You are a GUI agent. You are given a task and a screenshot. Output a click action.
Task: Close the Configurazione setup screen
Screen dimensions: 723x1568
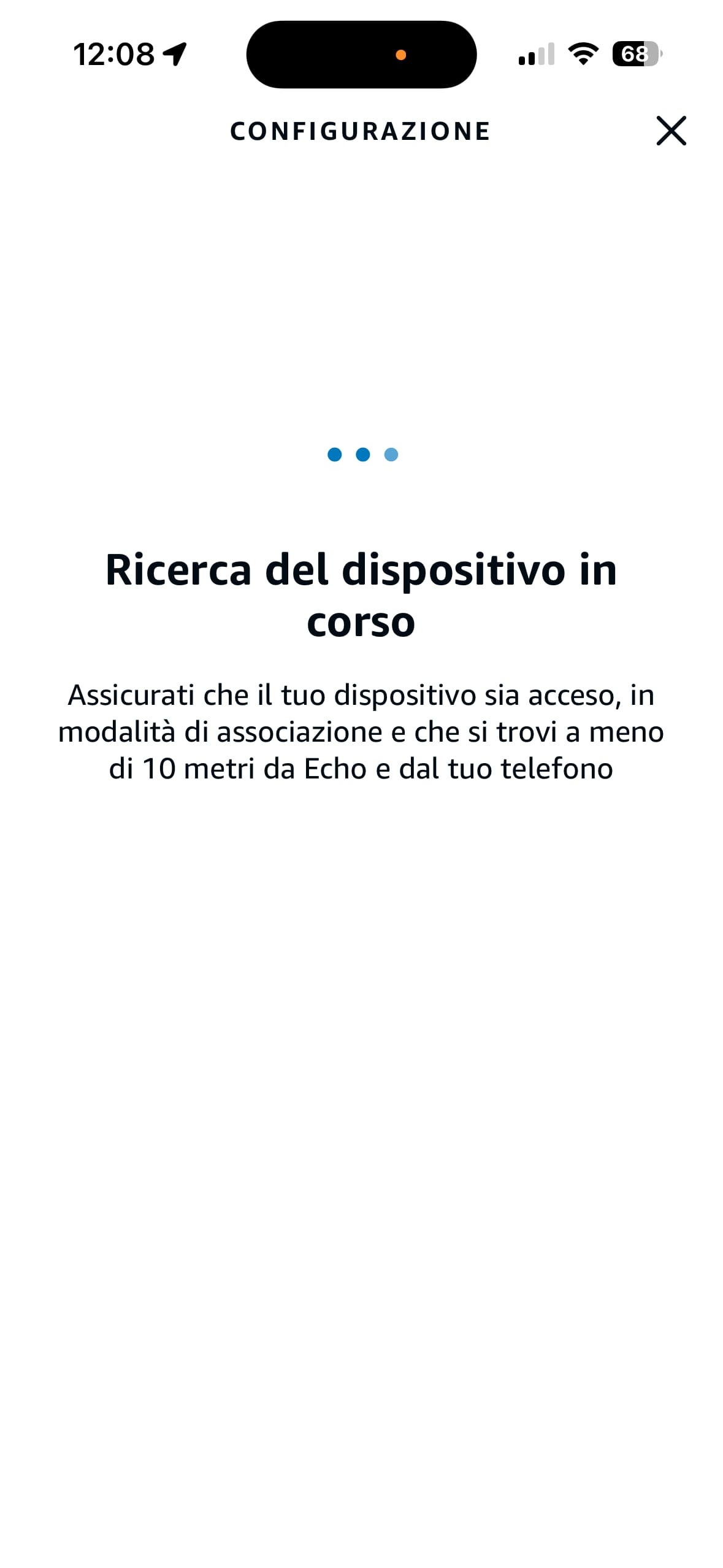coord(671,131)
